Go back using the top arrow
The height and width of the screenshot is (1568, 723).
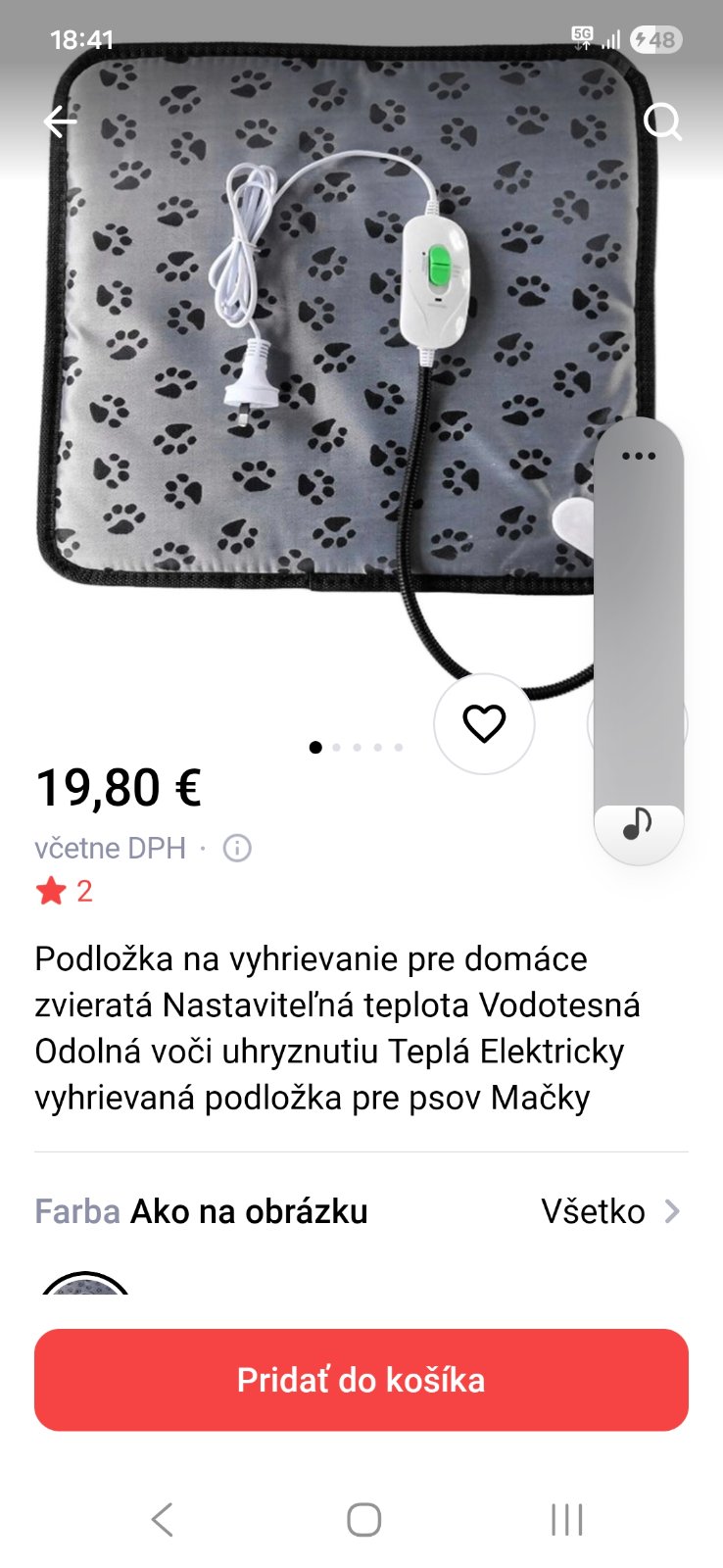[x=61, y=122]
